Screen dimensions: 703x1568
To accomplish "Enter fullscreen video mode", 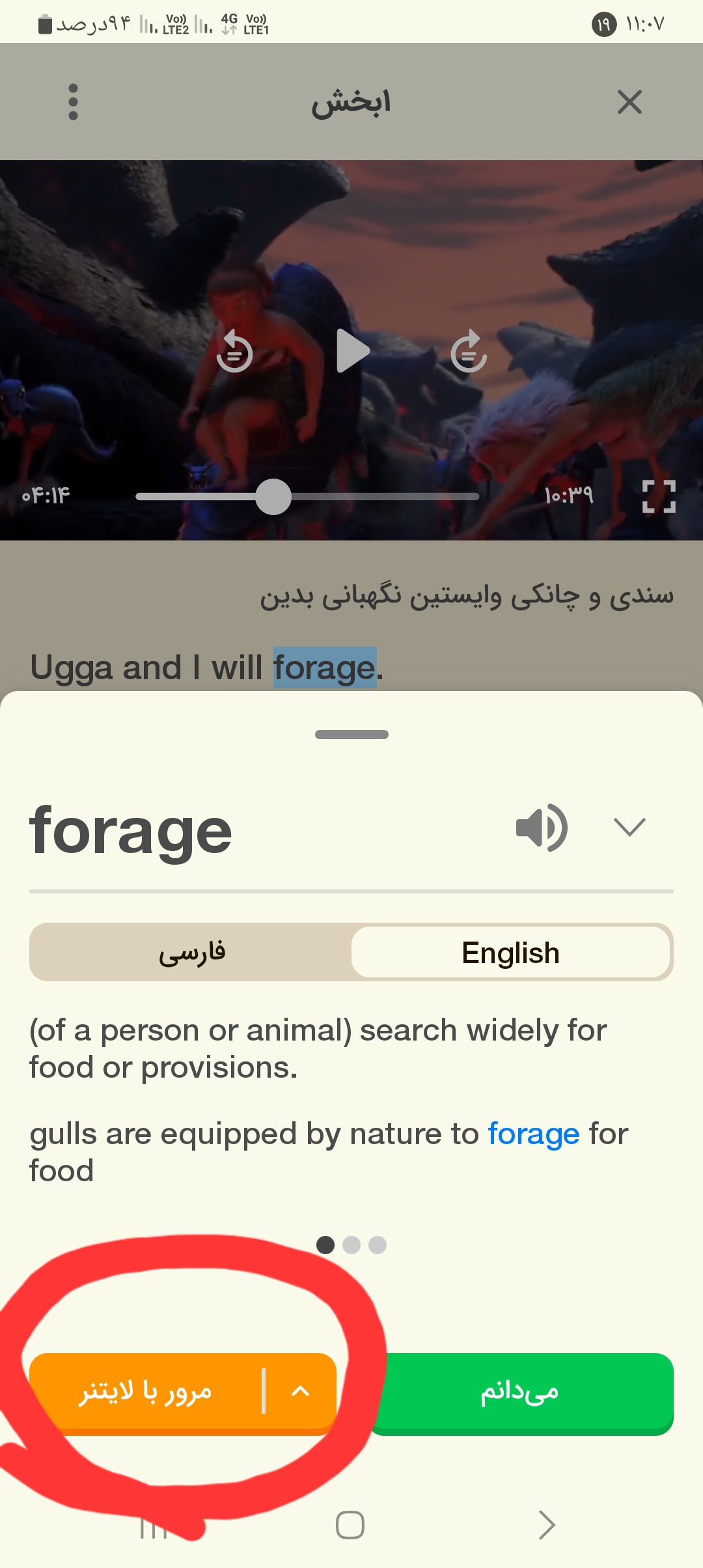I will click(x=659, y=497).
